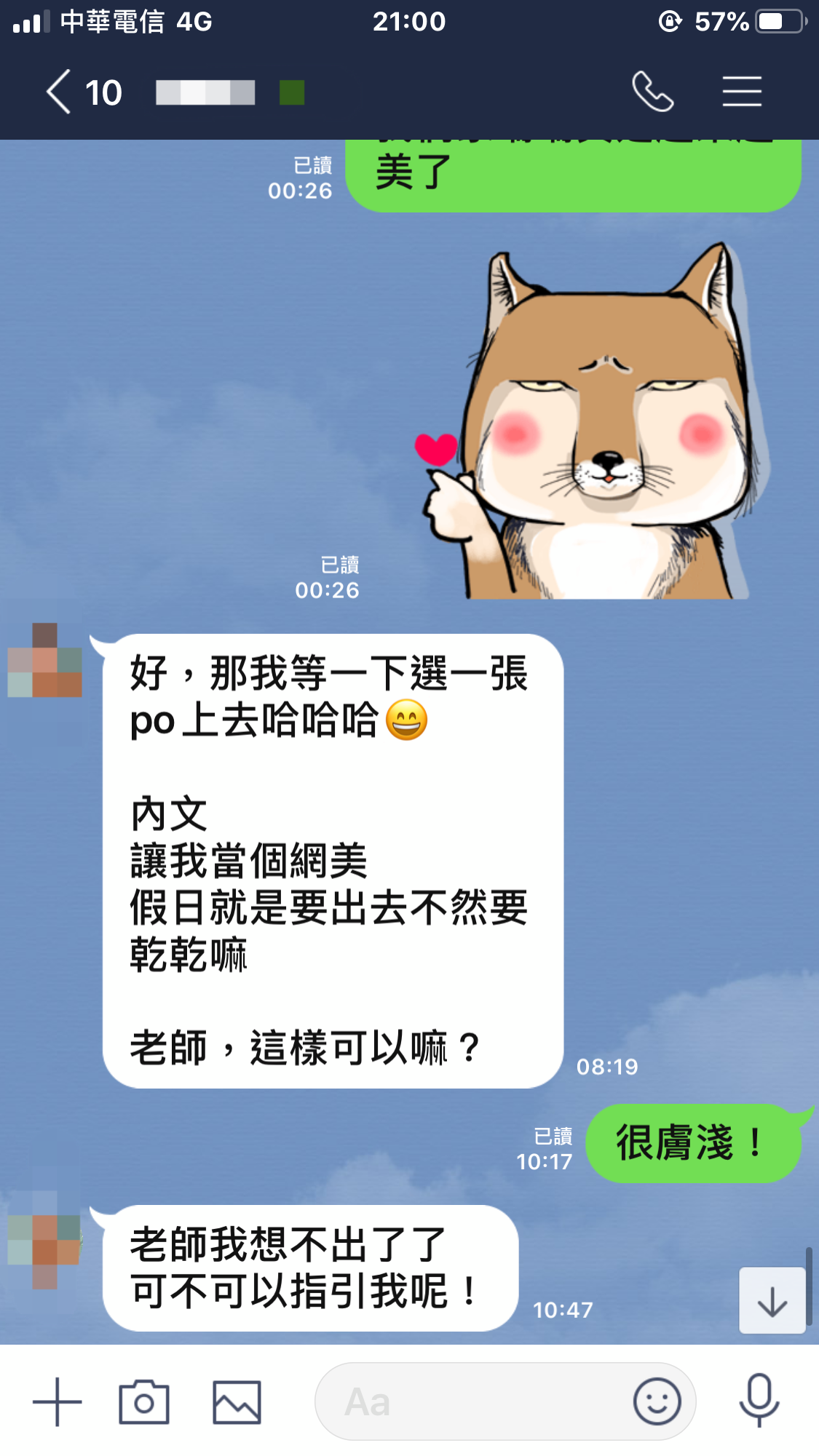
Task: Record a voice message with the microphone
Action: (x=759, y=1401)
